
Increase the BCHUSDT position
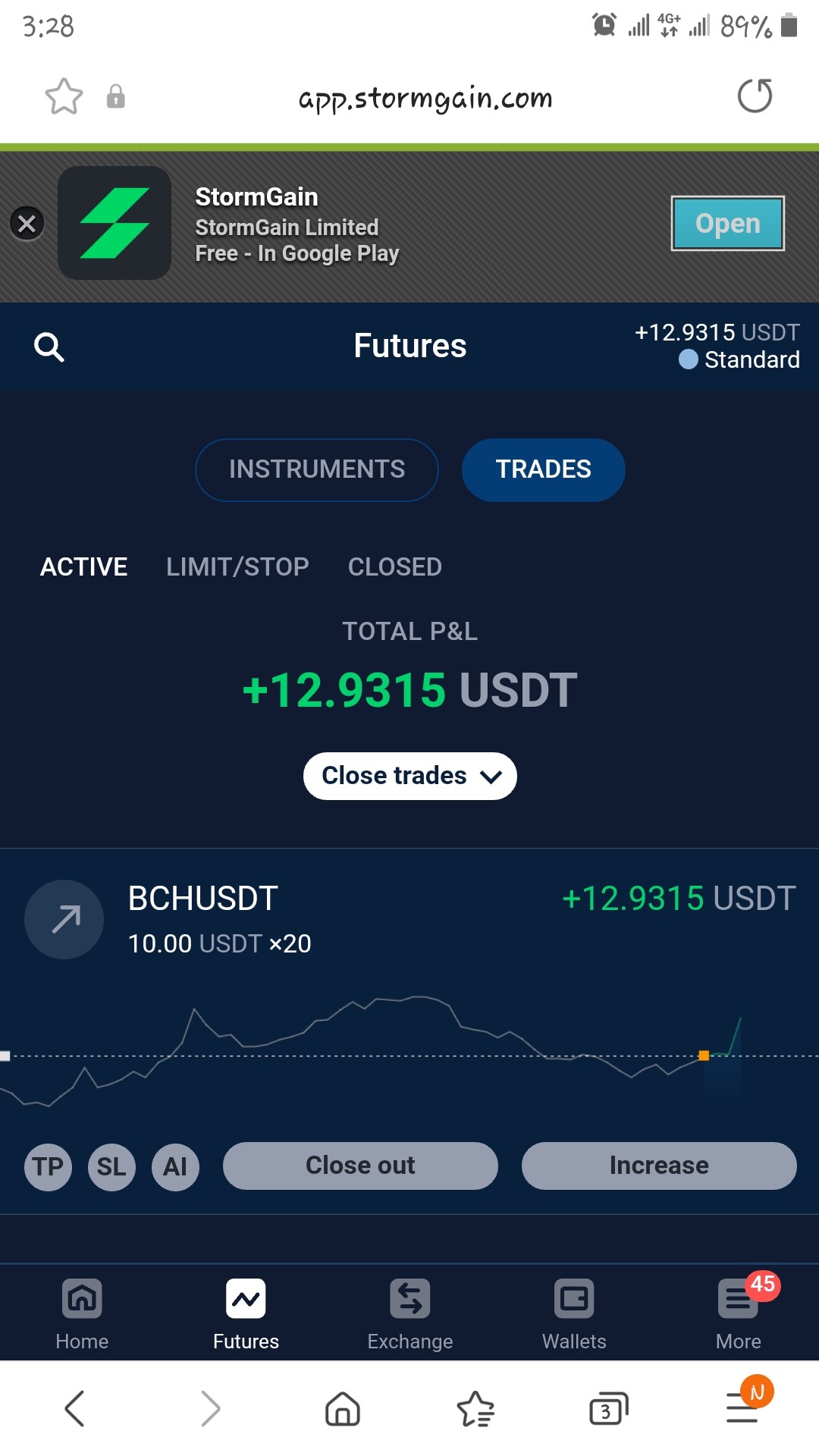coord(659,1166)
